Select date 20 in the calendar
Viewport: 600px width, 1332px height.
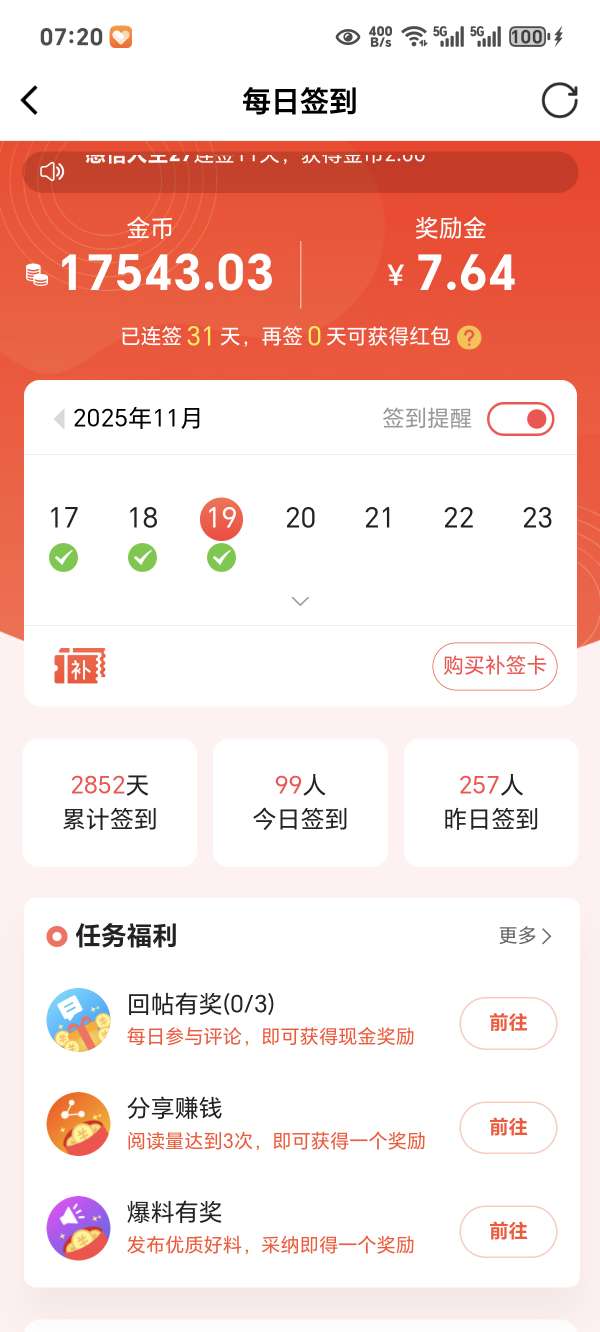[x=300, y=518]
